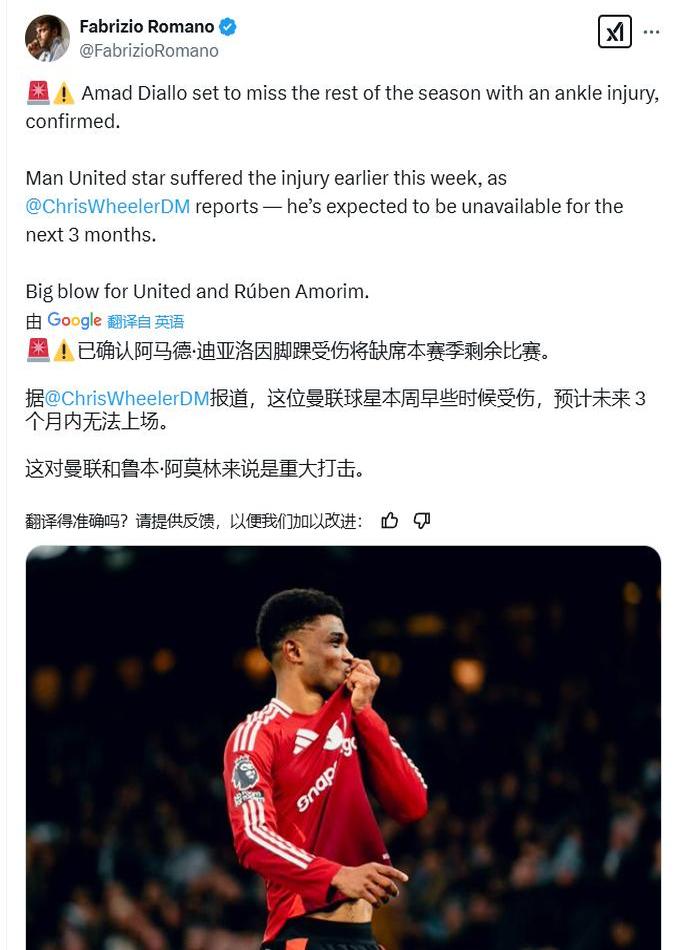Rate the translation with thumbs up

coord(390,520)
